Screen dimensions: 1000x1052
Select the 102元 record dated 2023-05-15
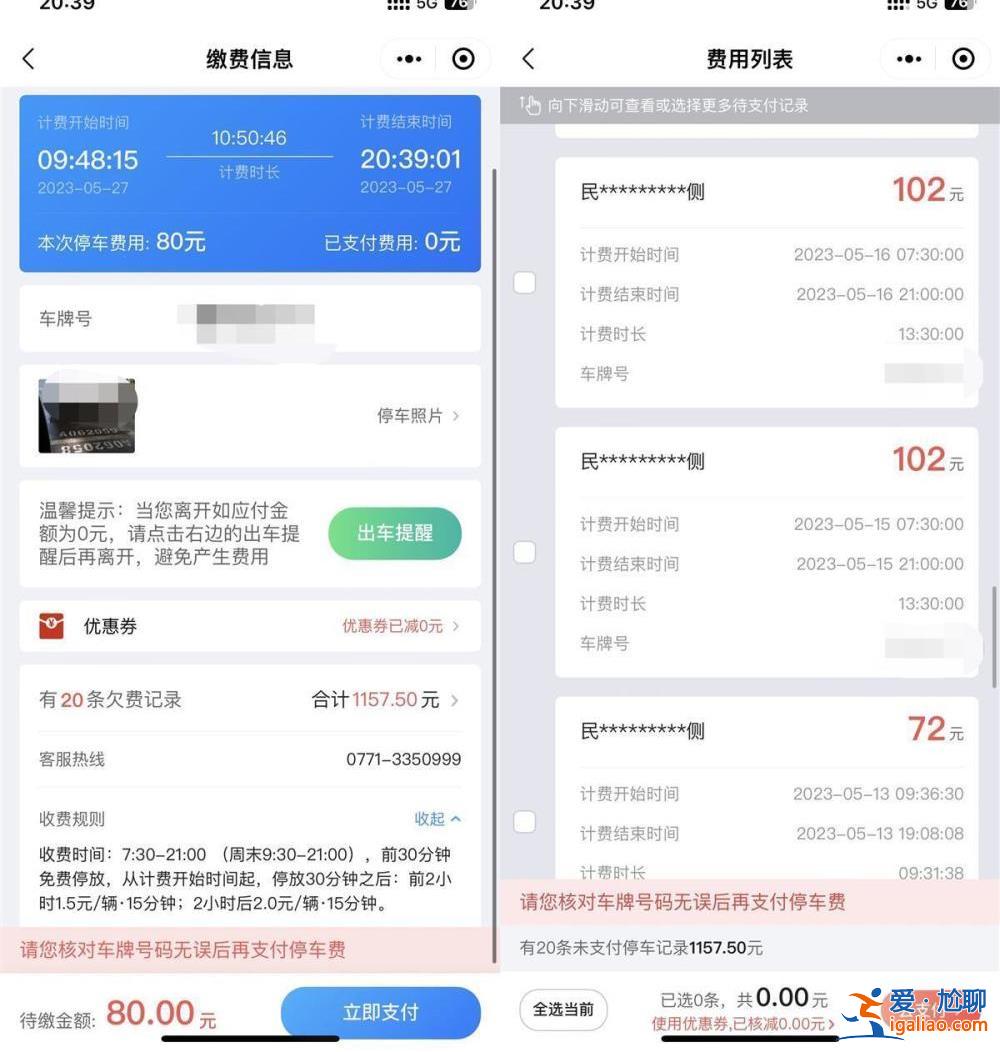[525, 552]
